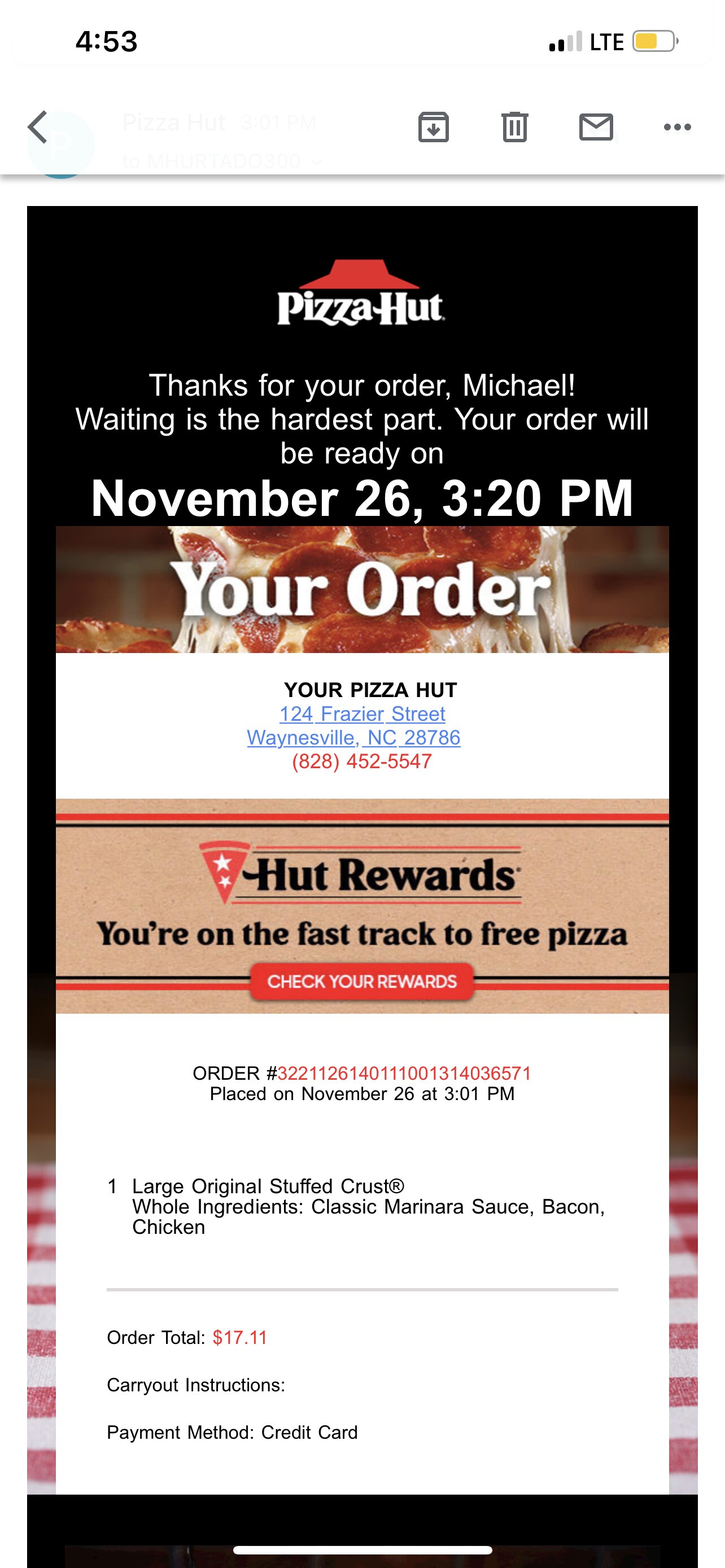Delete this email with the trash icon
Screen dimensions: 725x1568
coord(514,127)
